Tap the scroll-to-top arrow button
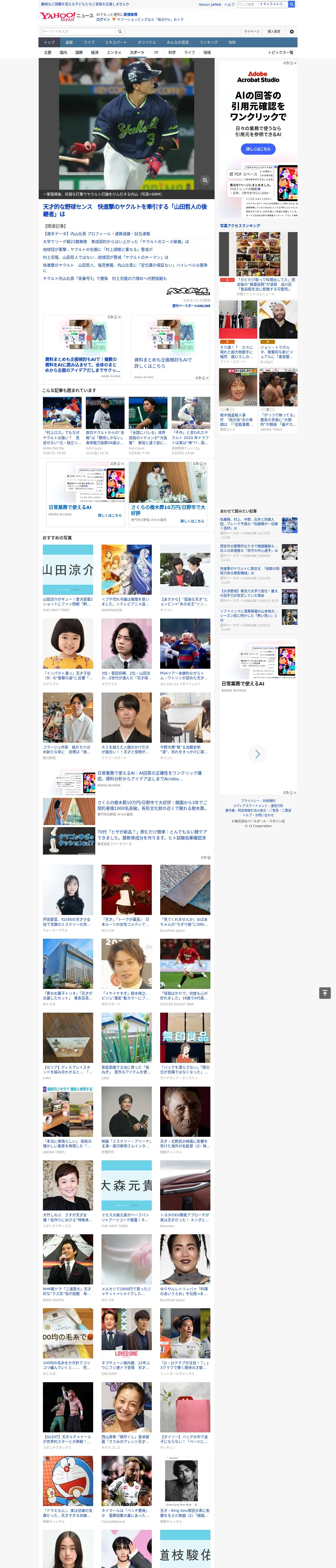This screenshot has width=336, height=1568. (x=325, y=993)
